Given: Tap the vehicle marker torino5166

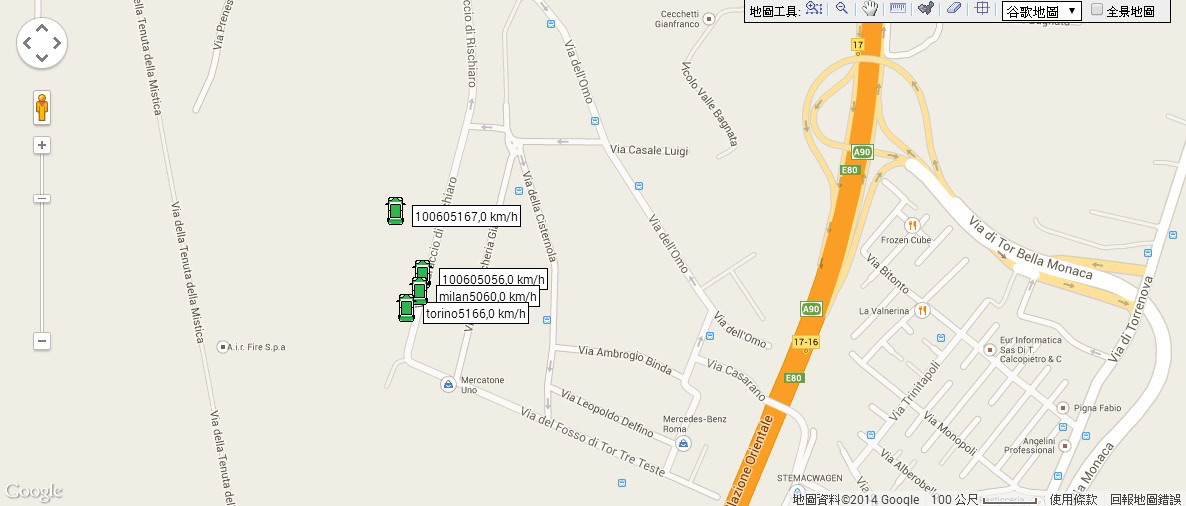Looking at the screenshot, I should (x=406, y=308).
